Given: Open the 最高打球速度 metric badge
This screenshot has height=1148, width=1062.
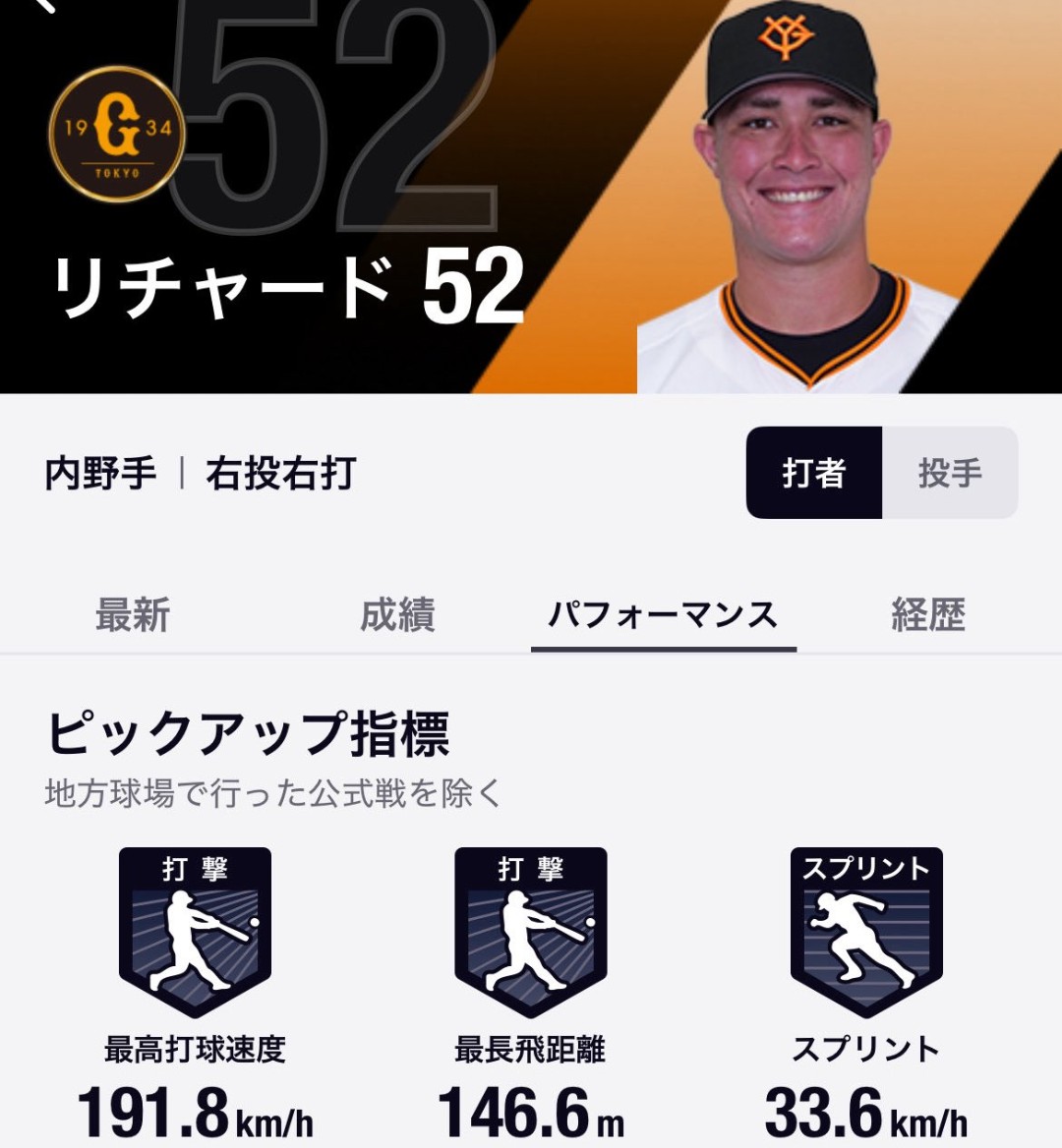Looking at the screenshot, I should [x=195, y=932].
